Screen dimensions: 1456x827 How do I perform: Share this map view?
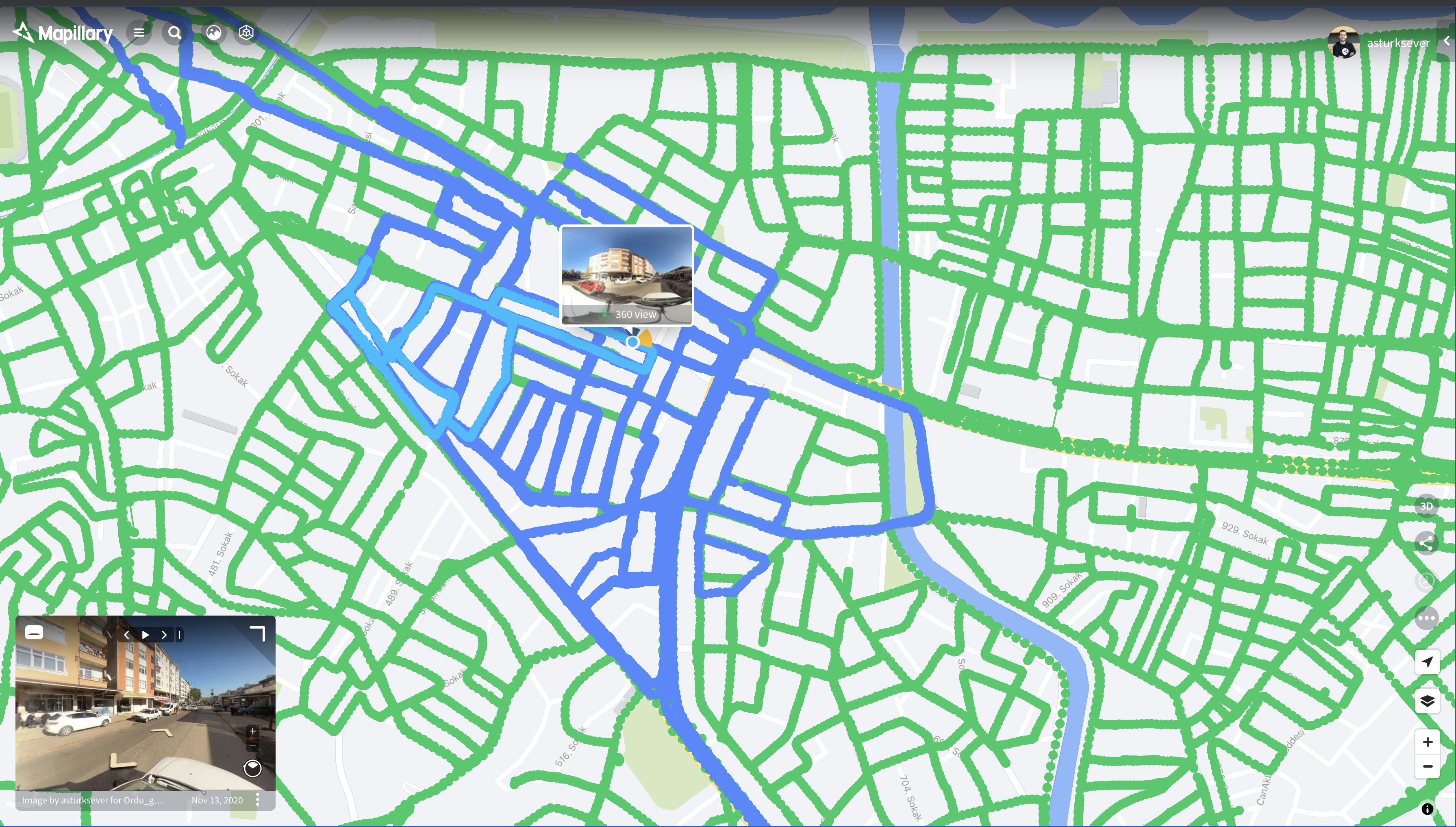click(1426, 543)
